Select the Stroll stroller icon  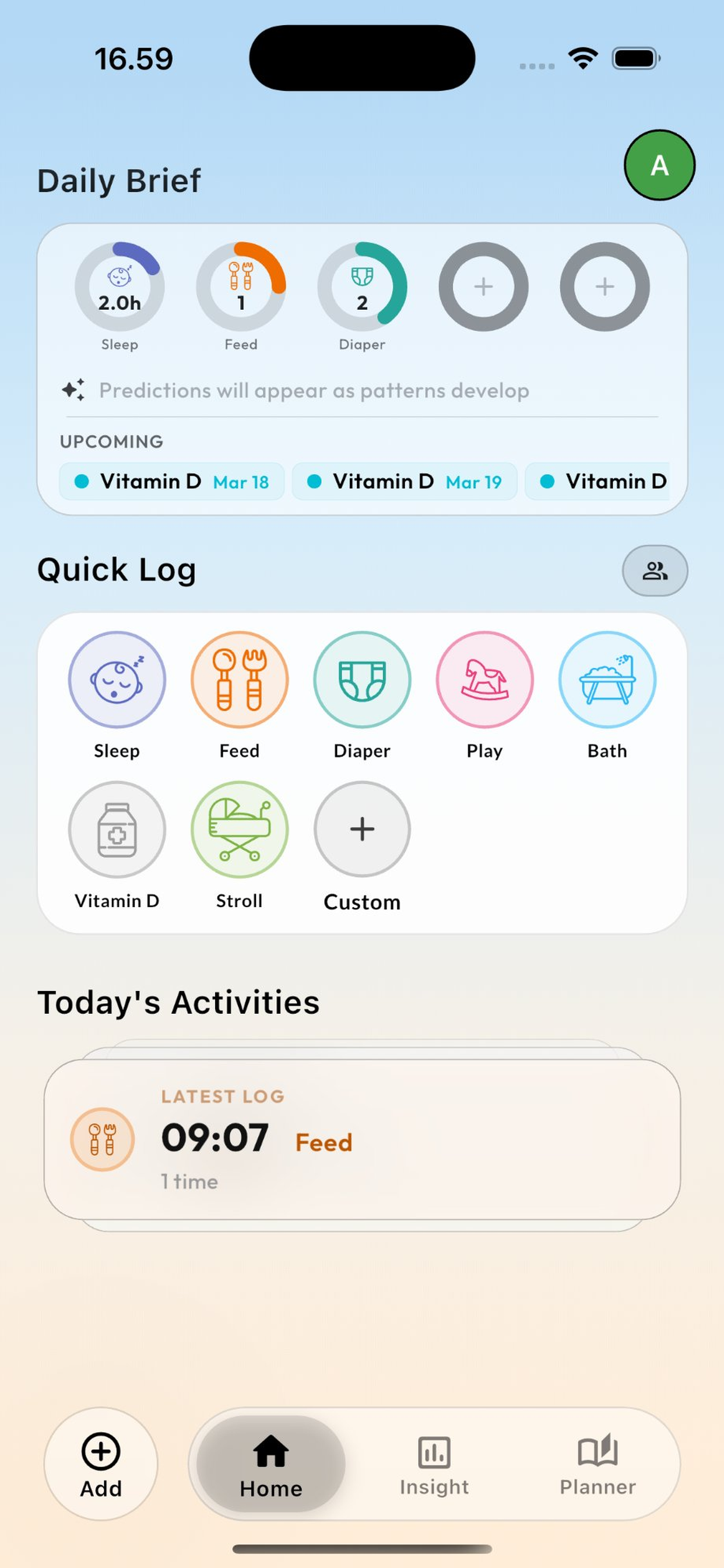[x=240, y=829]
